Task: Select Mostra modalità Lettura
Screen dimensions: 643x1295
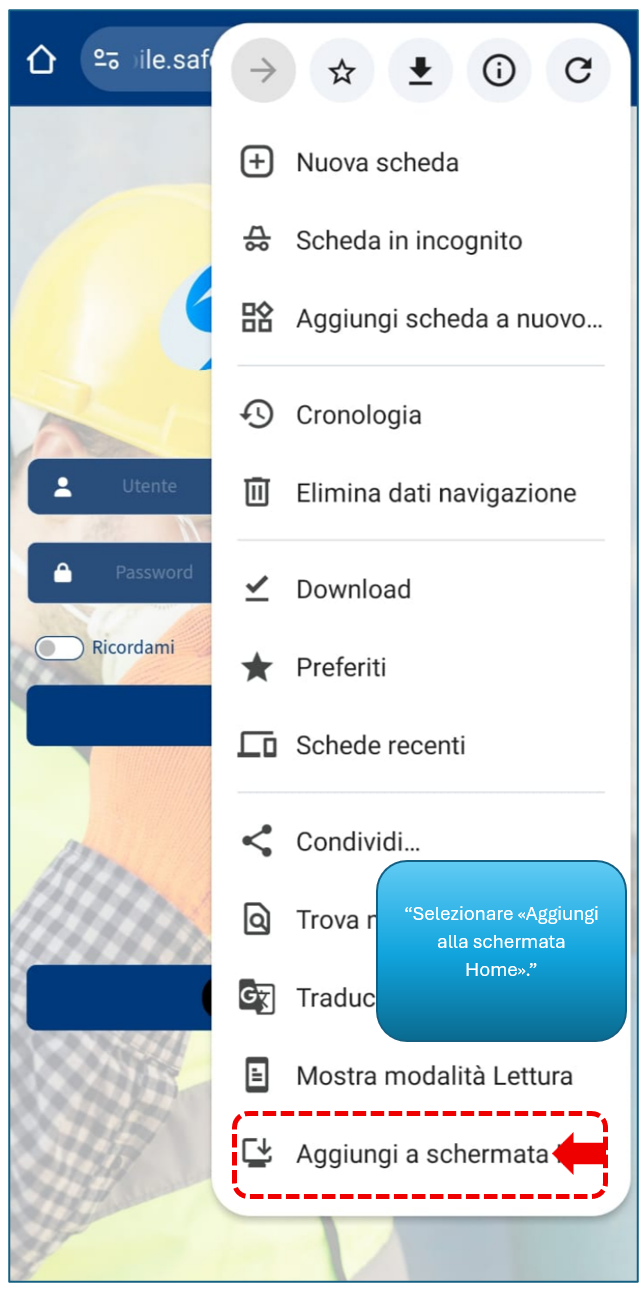Action: [x=434, y=1076]
